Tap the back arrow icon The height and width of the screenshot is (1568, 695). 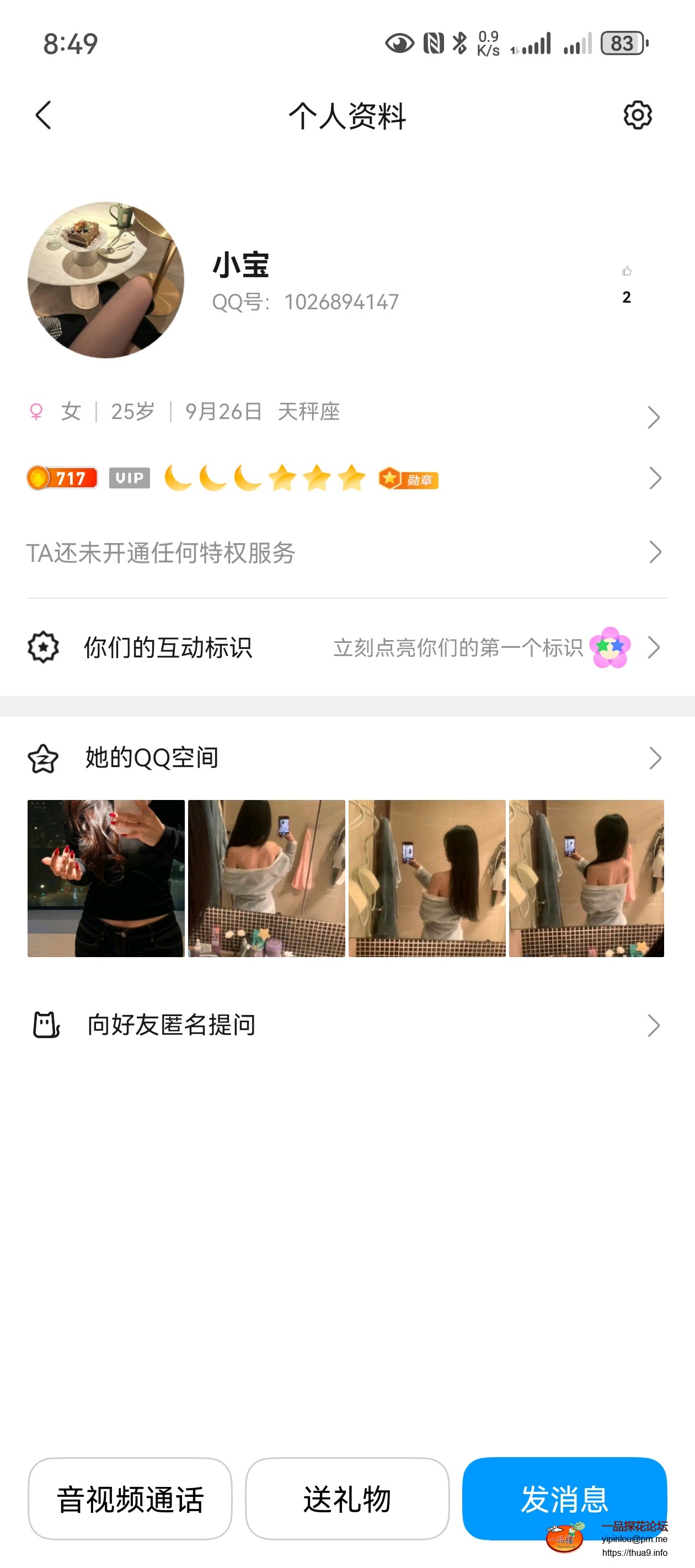(42, 115)
